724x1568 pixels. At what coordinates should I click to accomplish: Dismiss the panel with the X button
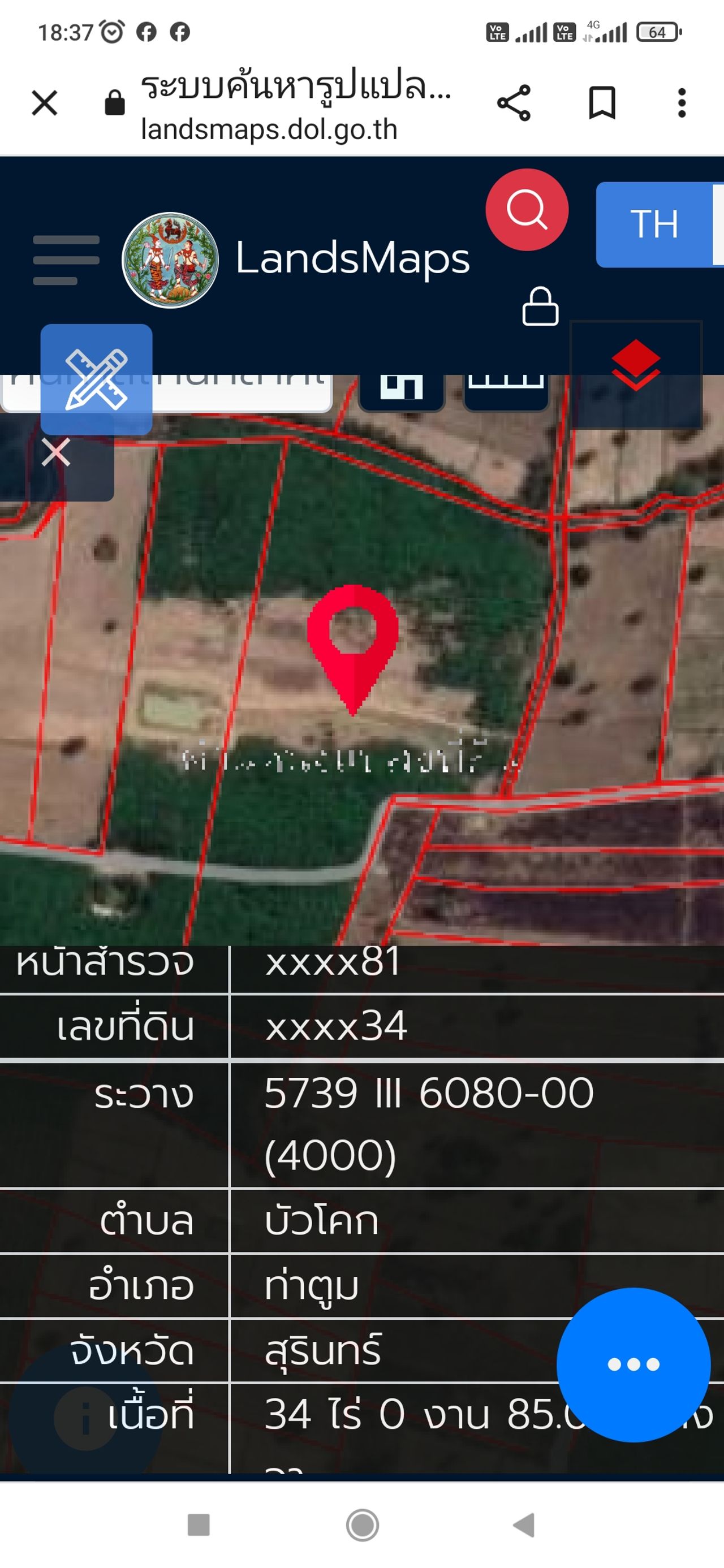56,452
